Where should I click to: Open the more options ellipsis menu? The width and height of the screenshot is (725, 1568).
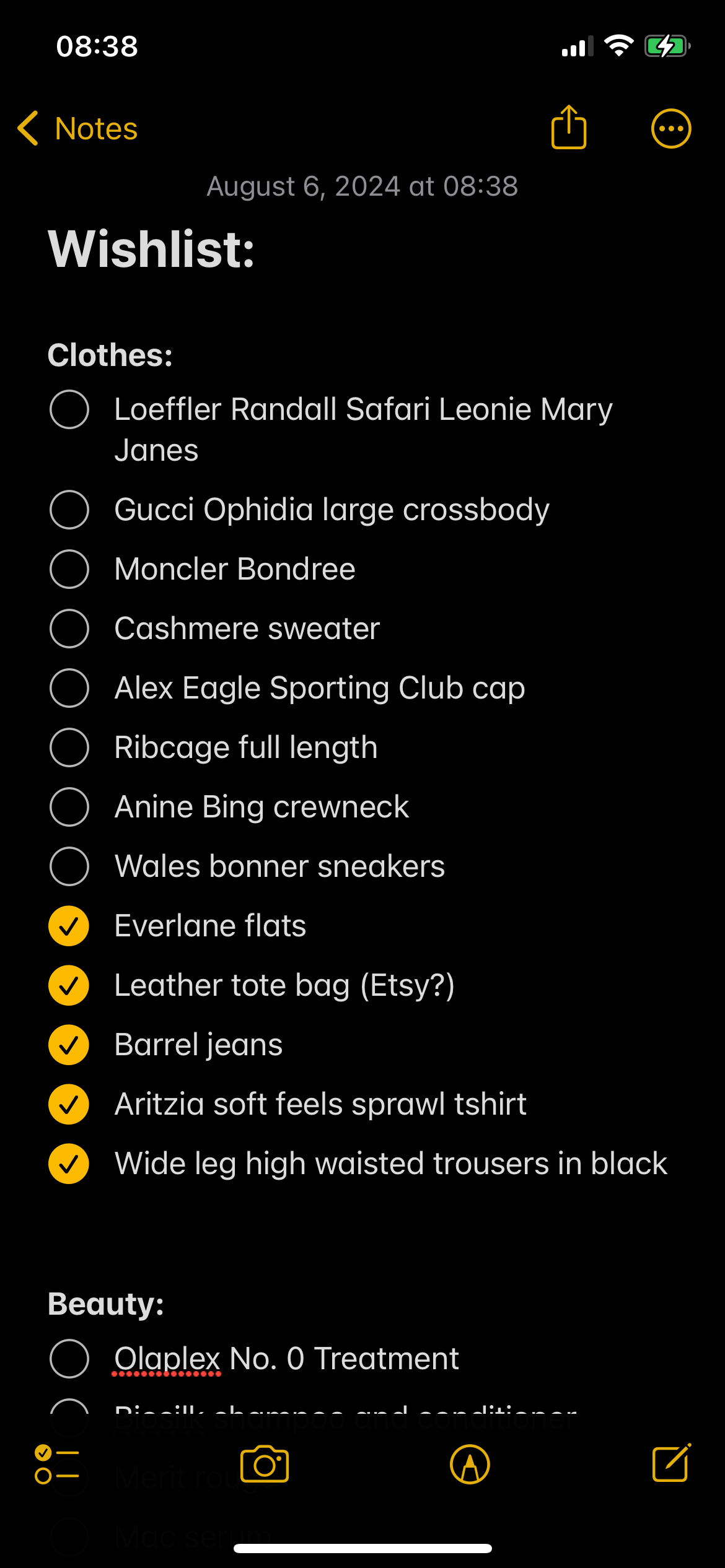click(x=670, y=129)
